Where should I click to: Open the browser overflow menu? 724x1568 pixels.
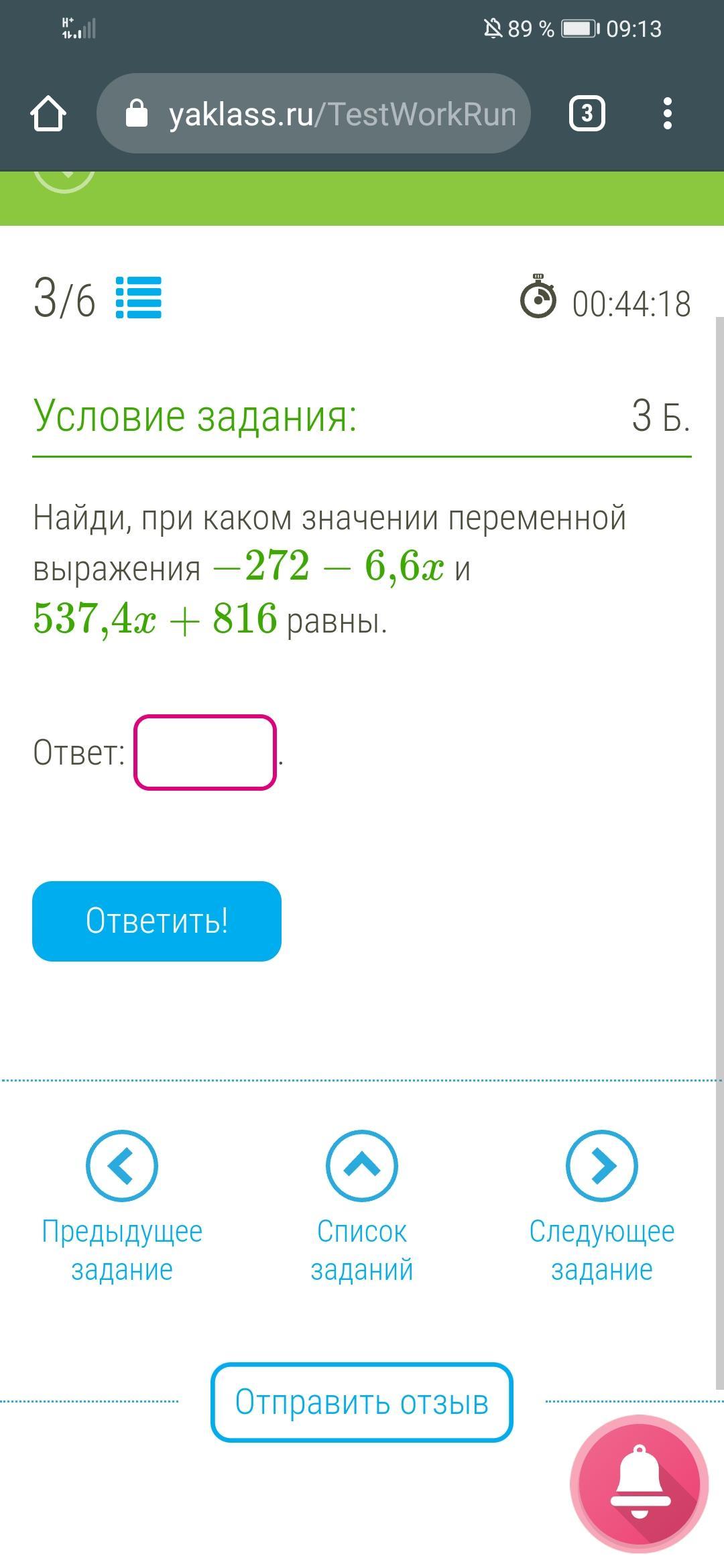coord(666,113)
